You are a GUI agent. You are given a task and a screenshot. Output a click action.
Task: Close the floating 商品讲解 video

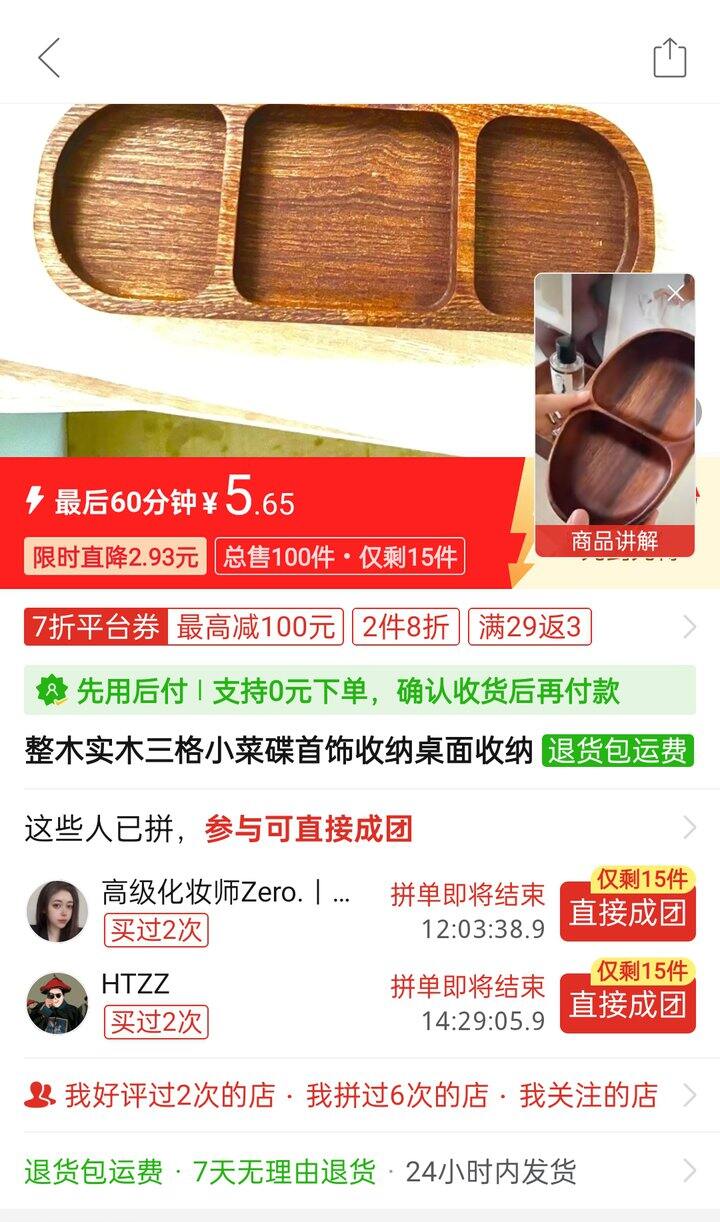coord(677,293)
